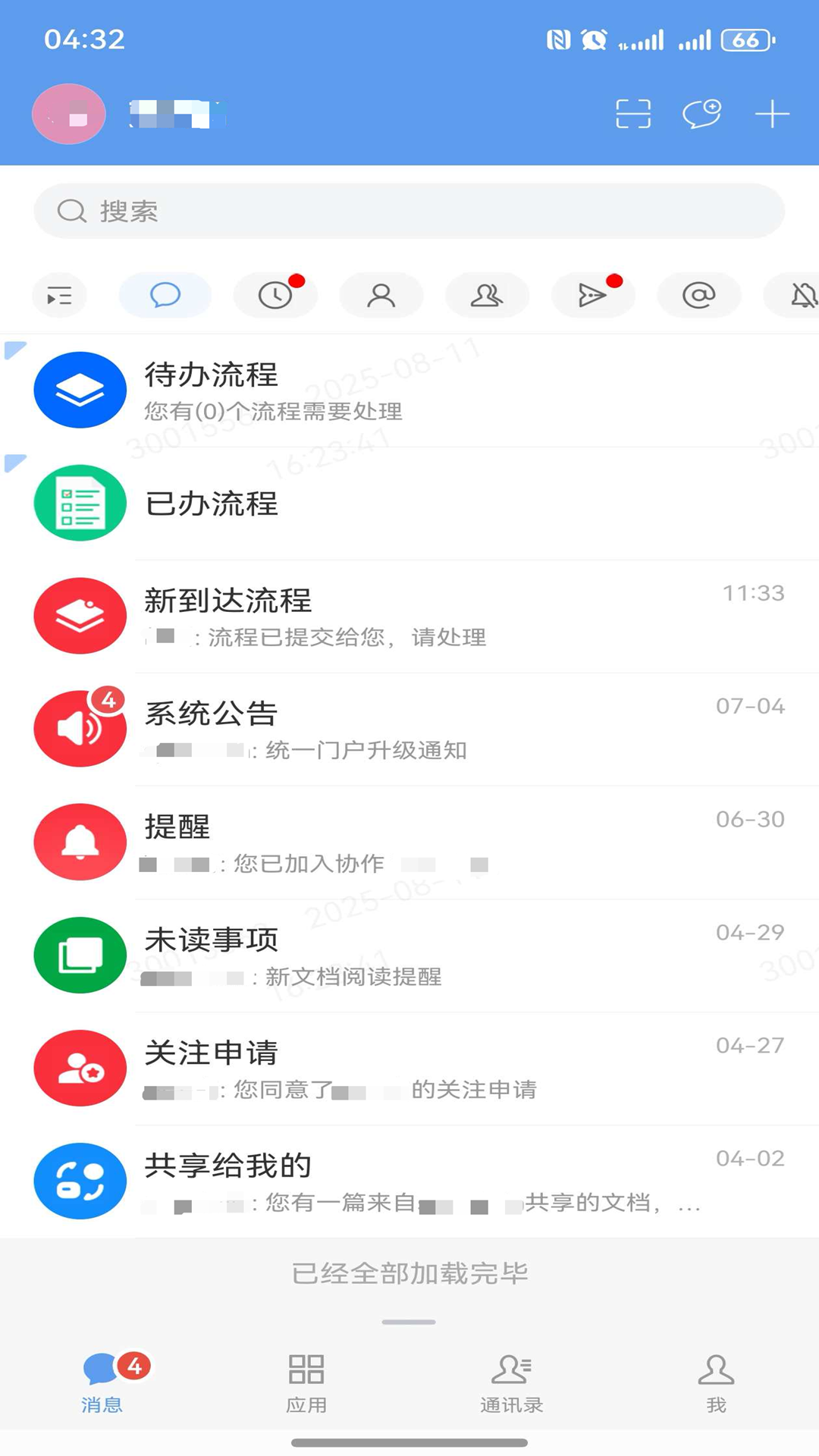Screen dimensions: 819x1456
Task: Switch to the 应用 tab
Action: (x=306, y=1383)
